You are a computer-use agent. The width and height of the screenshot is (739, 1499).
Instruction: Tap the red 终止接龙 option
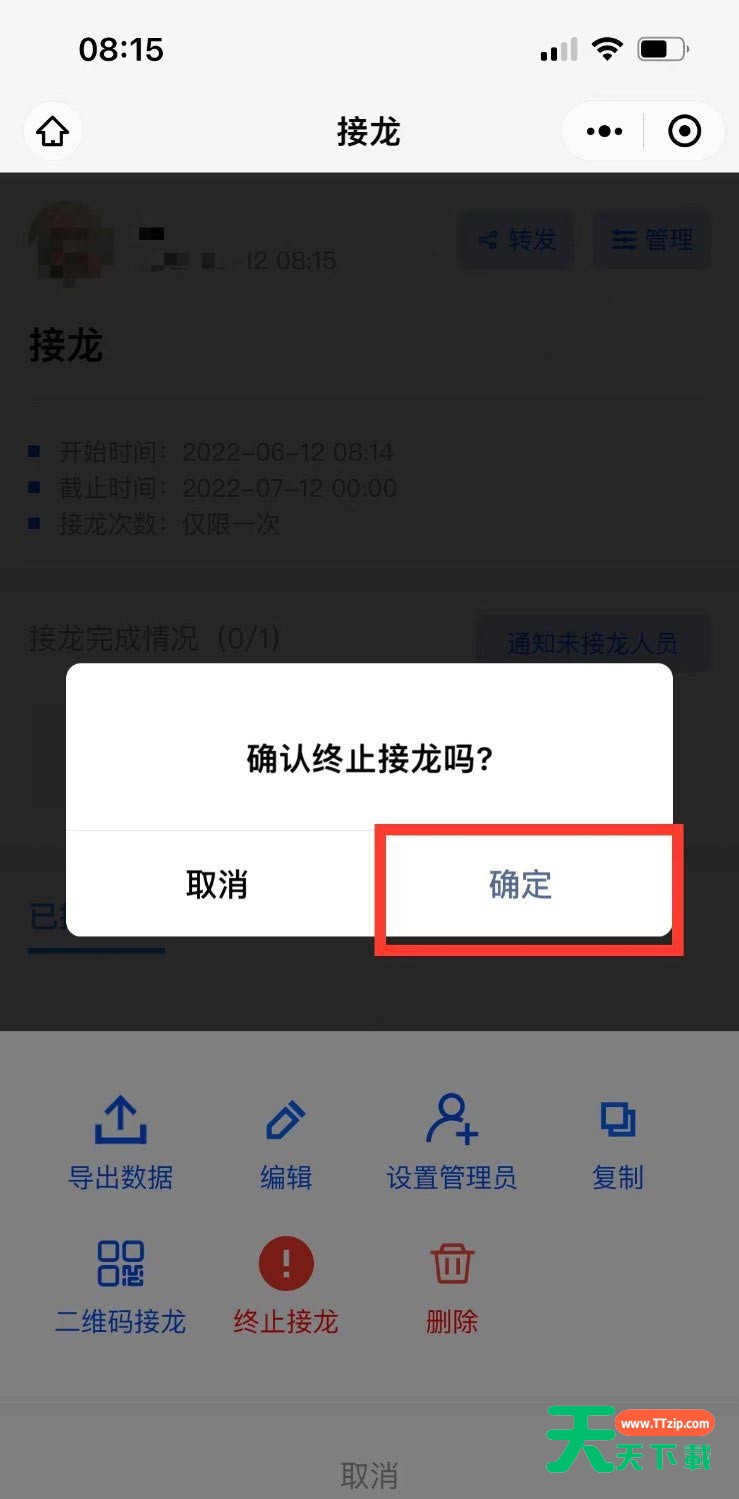tap(286, 1286)
